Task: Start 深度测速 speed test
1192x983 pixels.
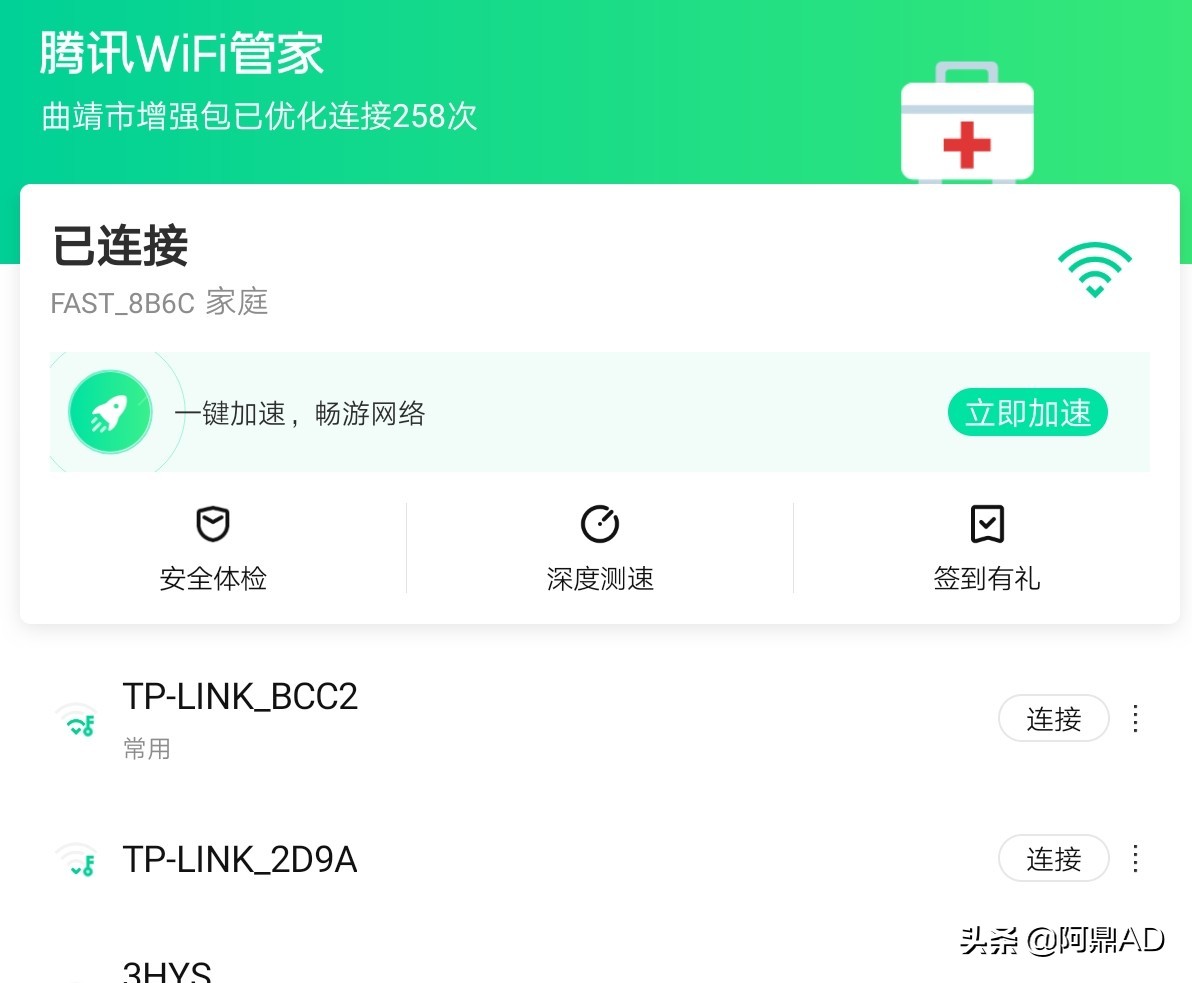Action: pos(600,548)
